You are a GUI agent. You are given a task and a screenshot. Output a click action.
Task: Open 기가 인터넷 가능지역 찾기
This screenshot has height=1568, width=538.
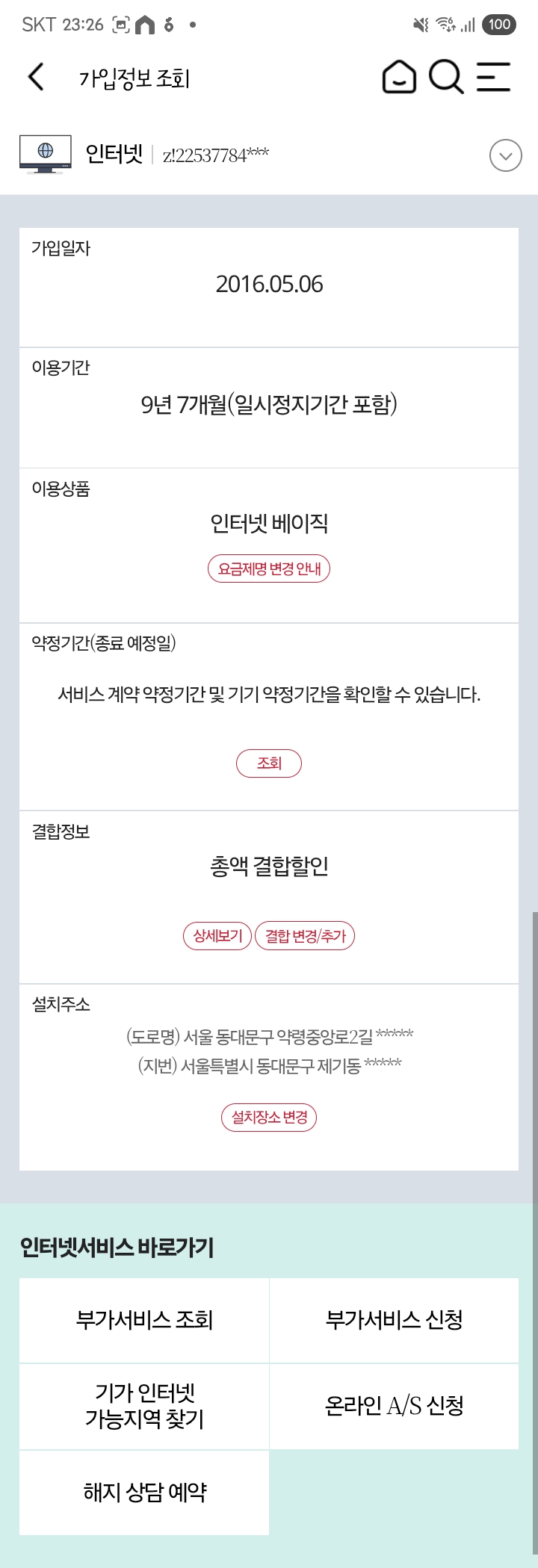(144, 1406)
